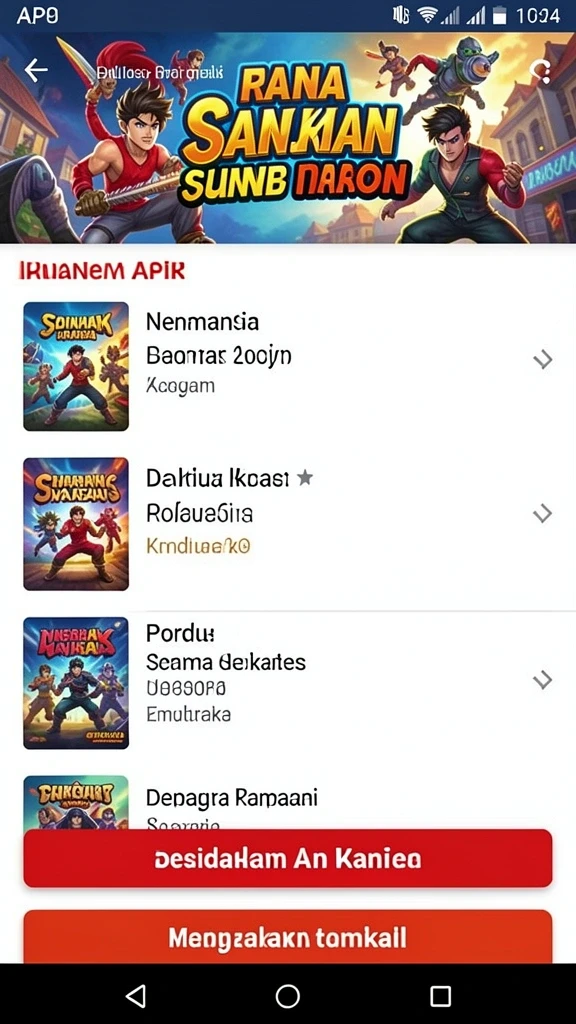Tap the red Desidaham An Kaniea button
Screen dimensions: 576x1024
click(x=288, y=858)
